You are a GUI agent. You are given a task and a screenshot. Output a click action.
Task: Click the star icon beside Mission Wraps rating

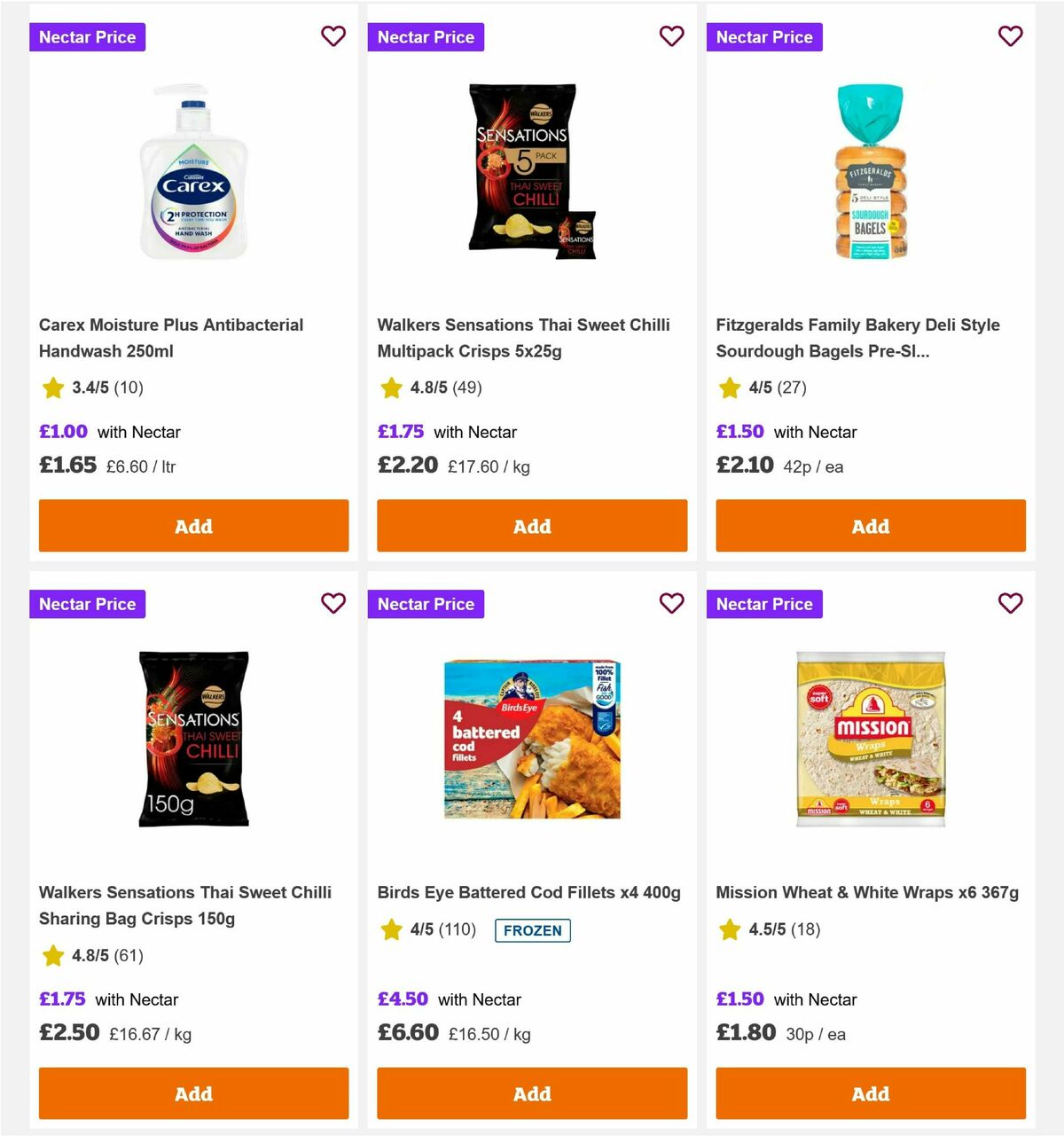(729, 930)
